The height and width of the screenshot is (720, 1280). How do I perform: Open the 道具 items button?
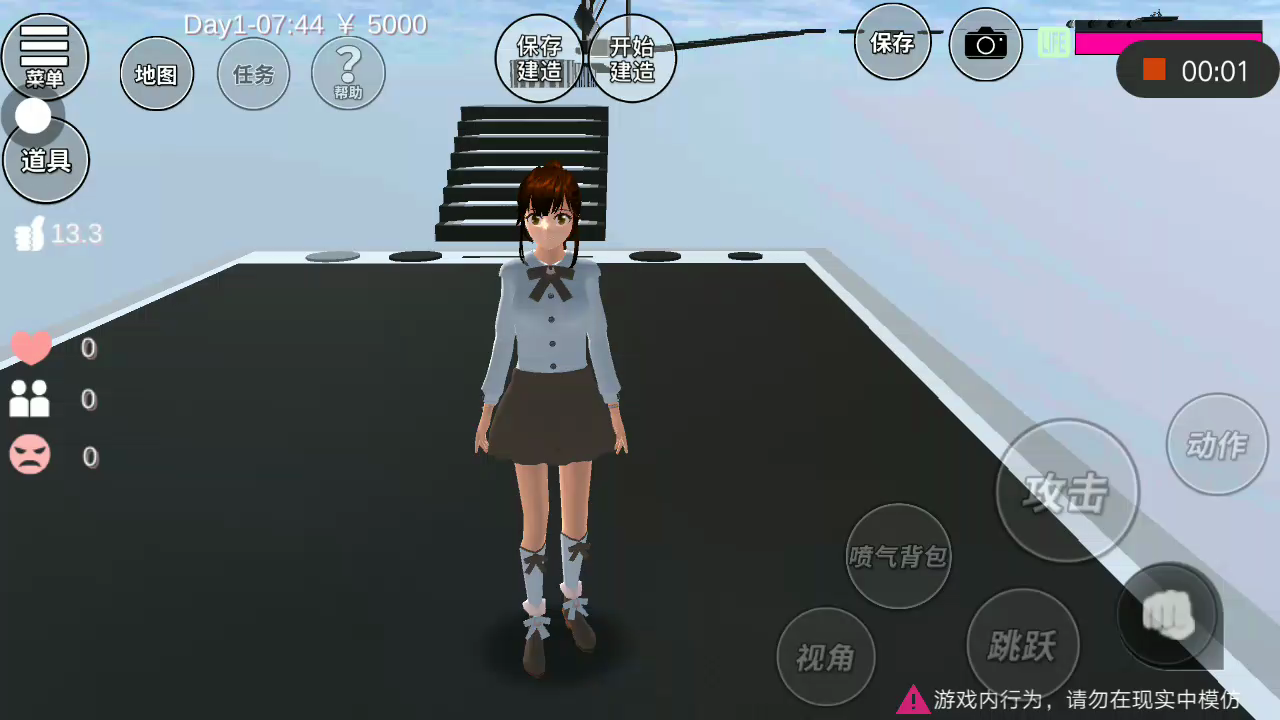[x=46, y=160]
